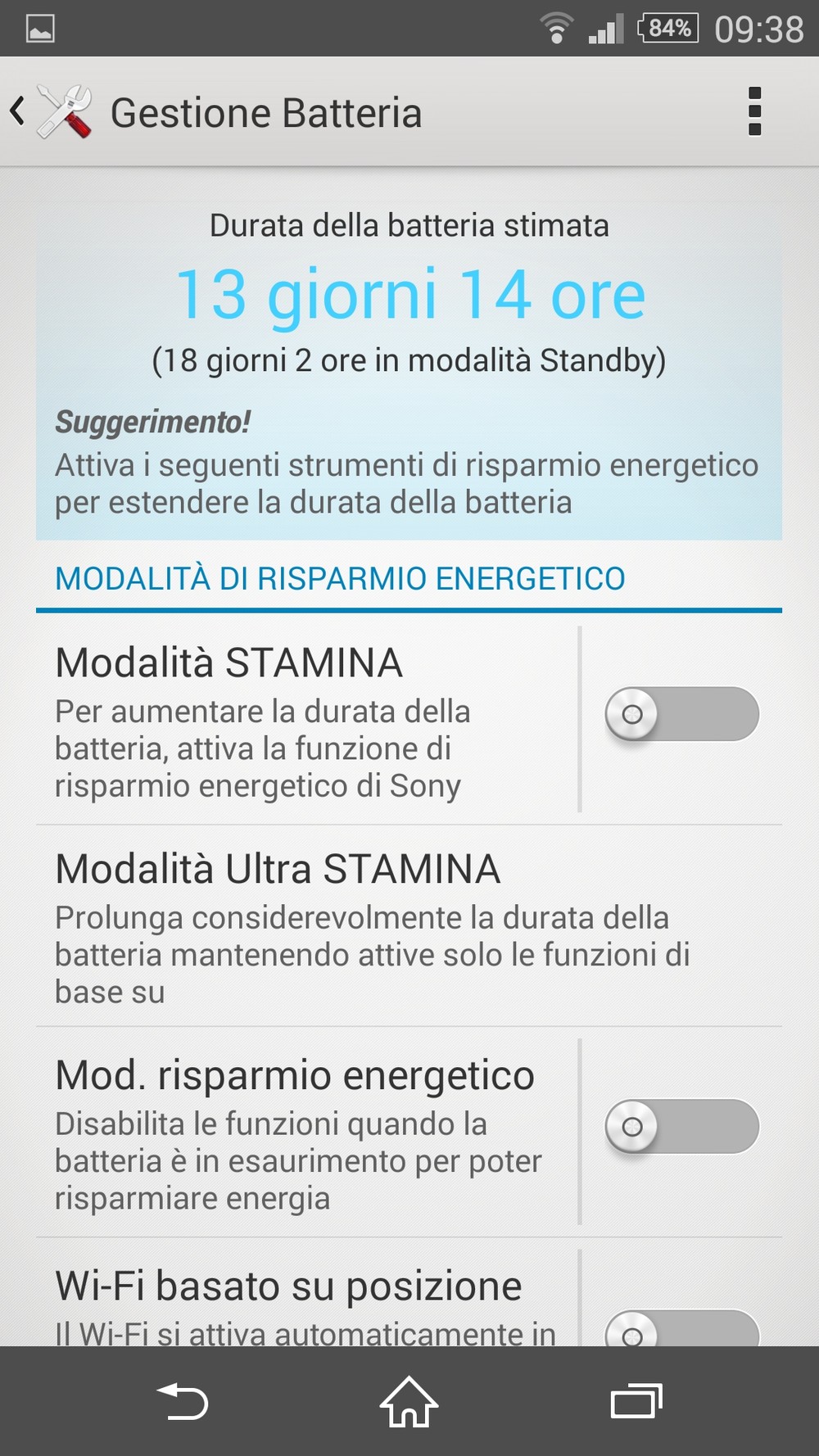Screen dimensions: 819x1456
Task: Tap the system home button
Action: coord(409,1402)
